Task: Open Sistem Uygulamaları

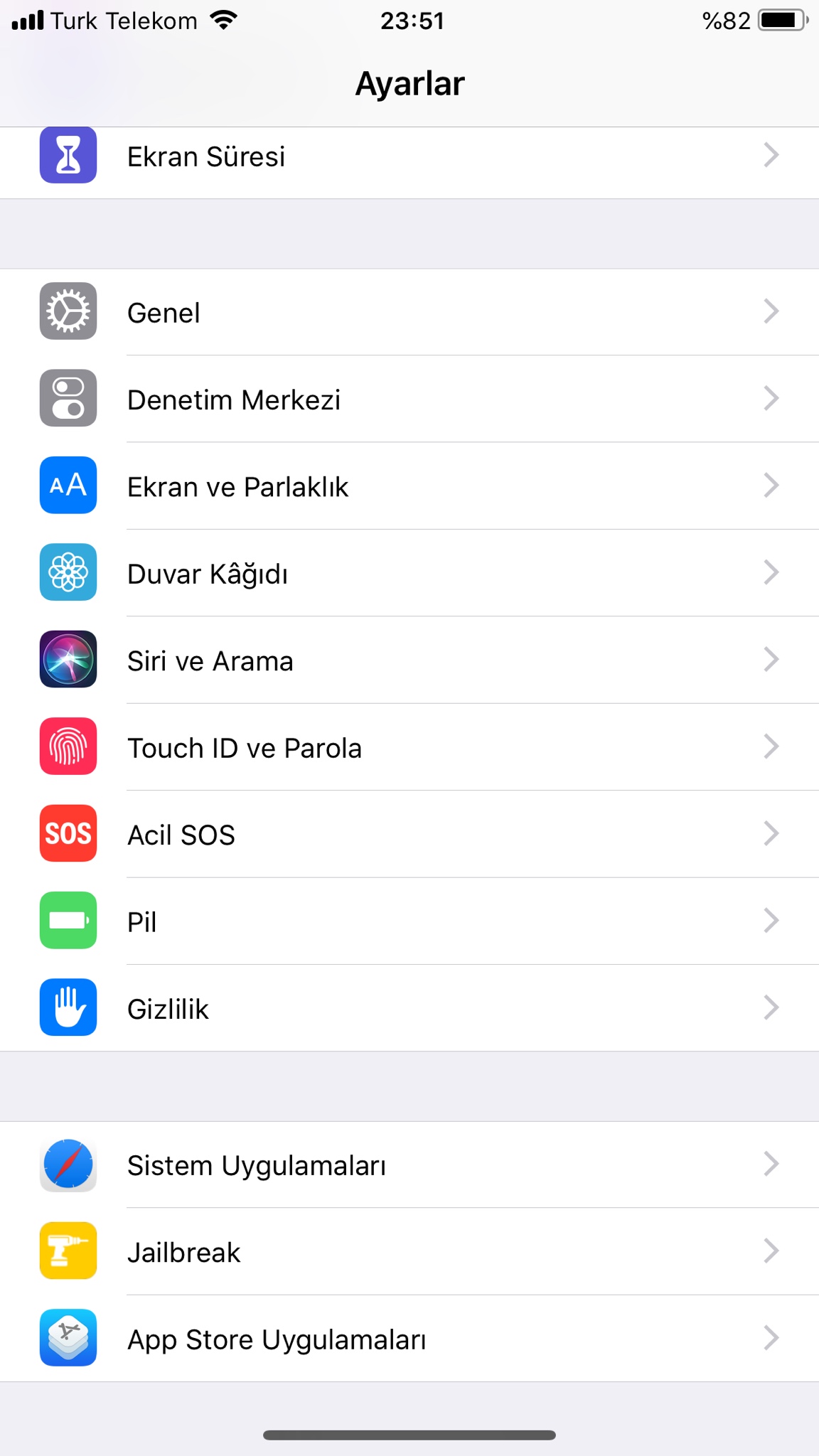Action: 409,1165
